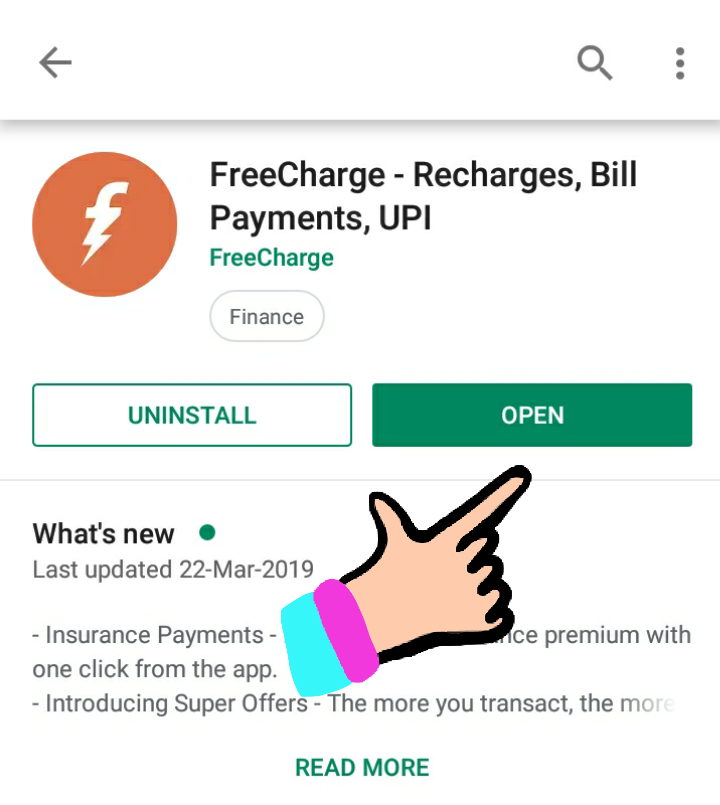The image size is (720, 805).
Task: Go back using the arrow icon
Action: tap(55, 64)
